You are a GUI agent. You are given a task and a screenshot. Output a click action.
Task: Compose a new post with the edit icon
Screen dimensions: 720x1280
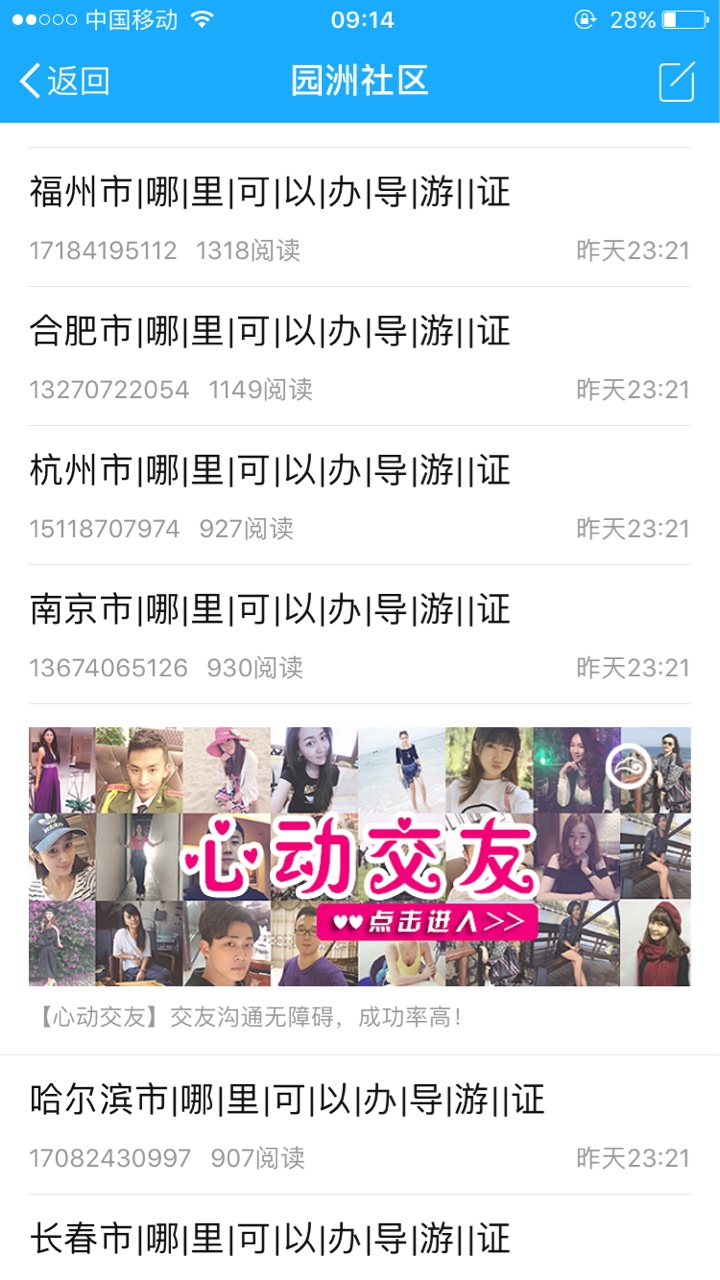point(676,81)
